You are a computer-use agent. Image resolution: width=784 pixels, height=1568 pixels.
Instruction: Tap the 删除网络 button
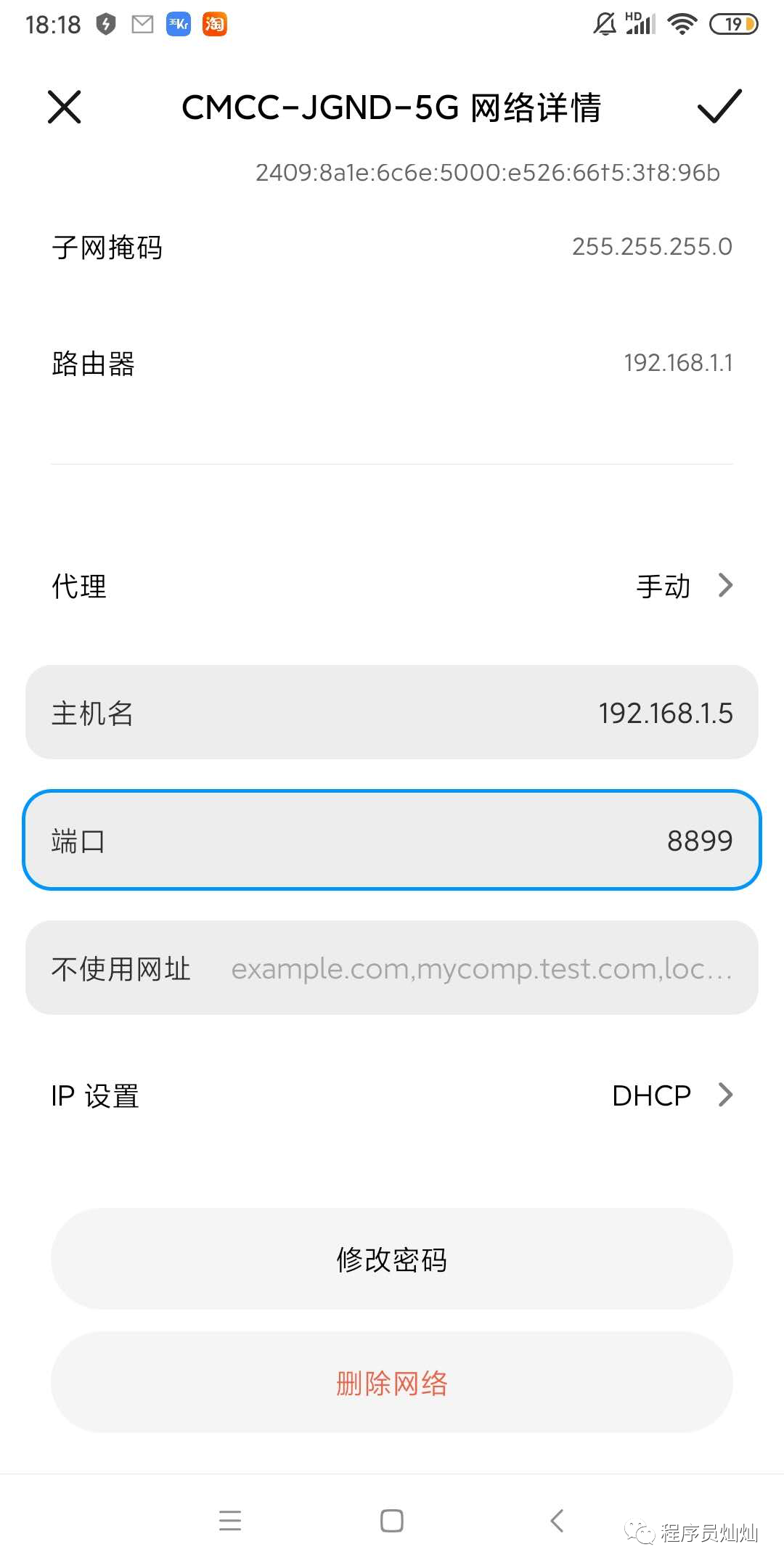coord(392,1383)
